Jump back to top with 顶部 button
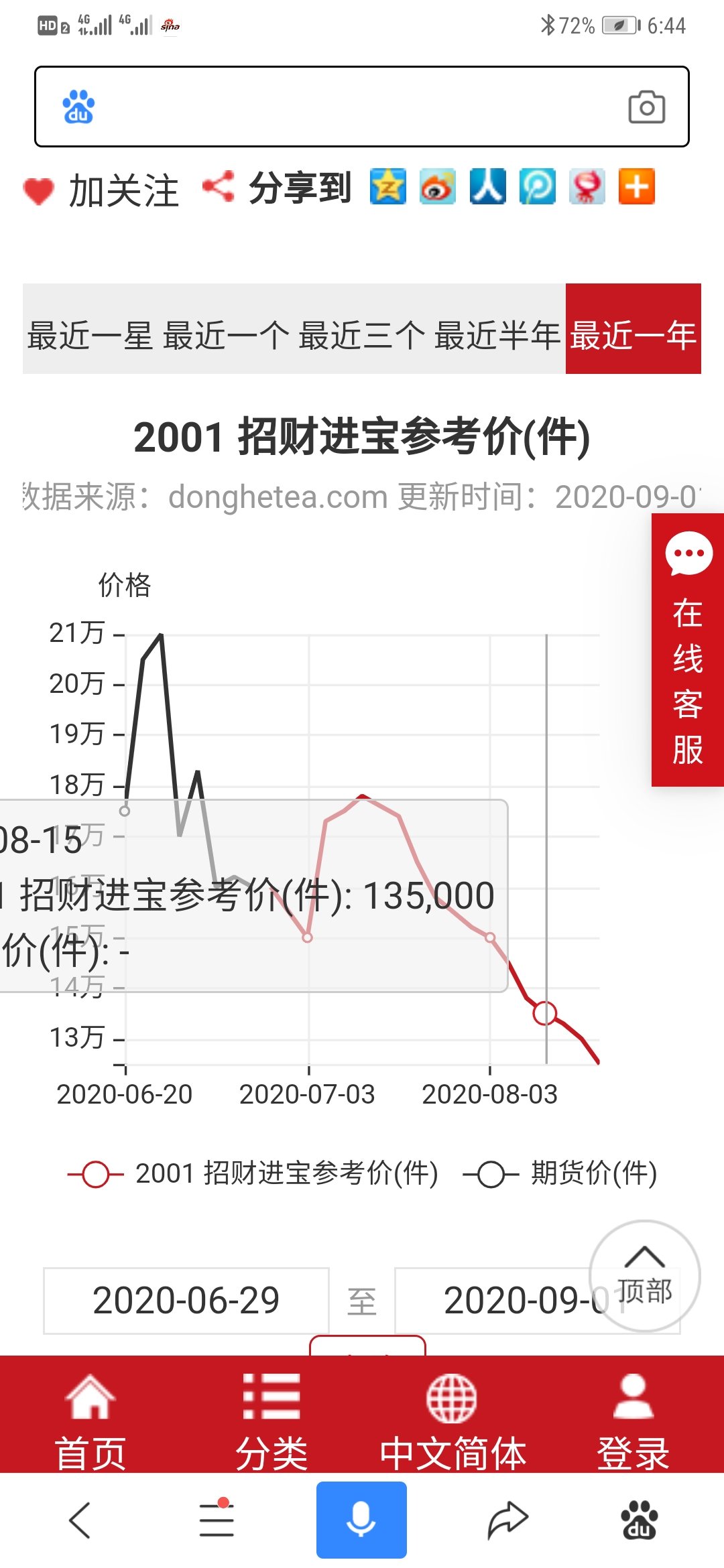 pyautogui.click(x=645, y=1276)
